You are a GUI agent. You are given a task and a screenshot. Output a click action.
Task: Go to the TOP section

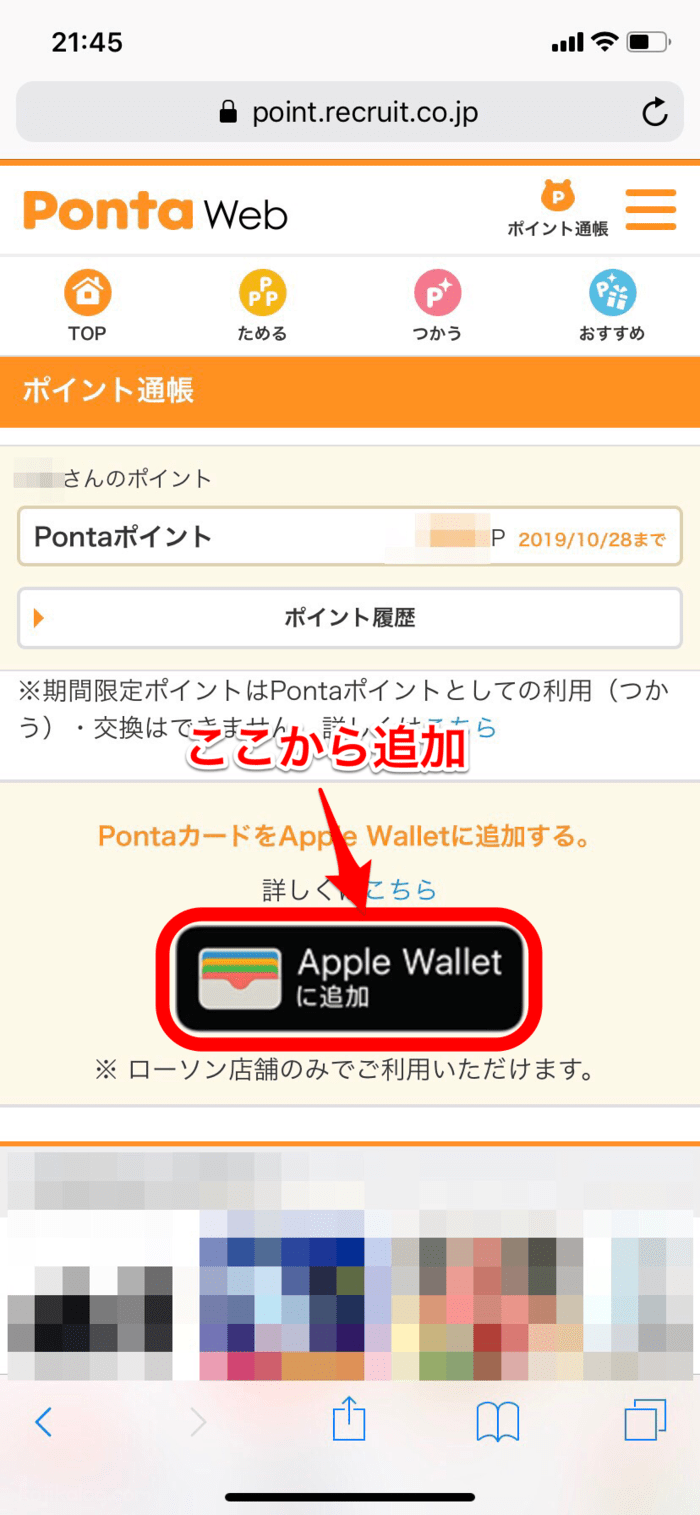coord(88,306)
